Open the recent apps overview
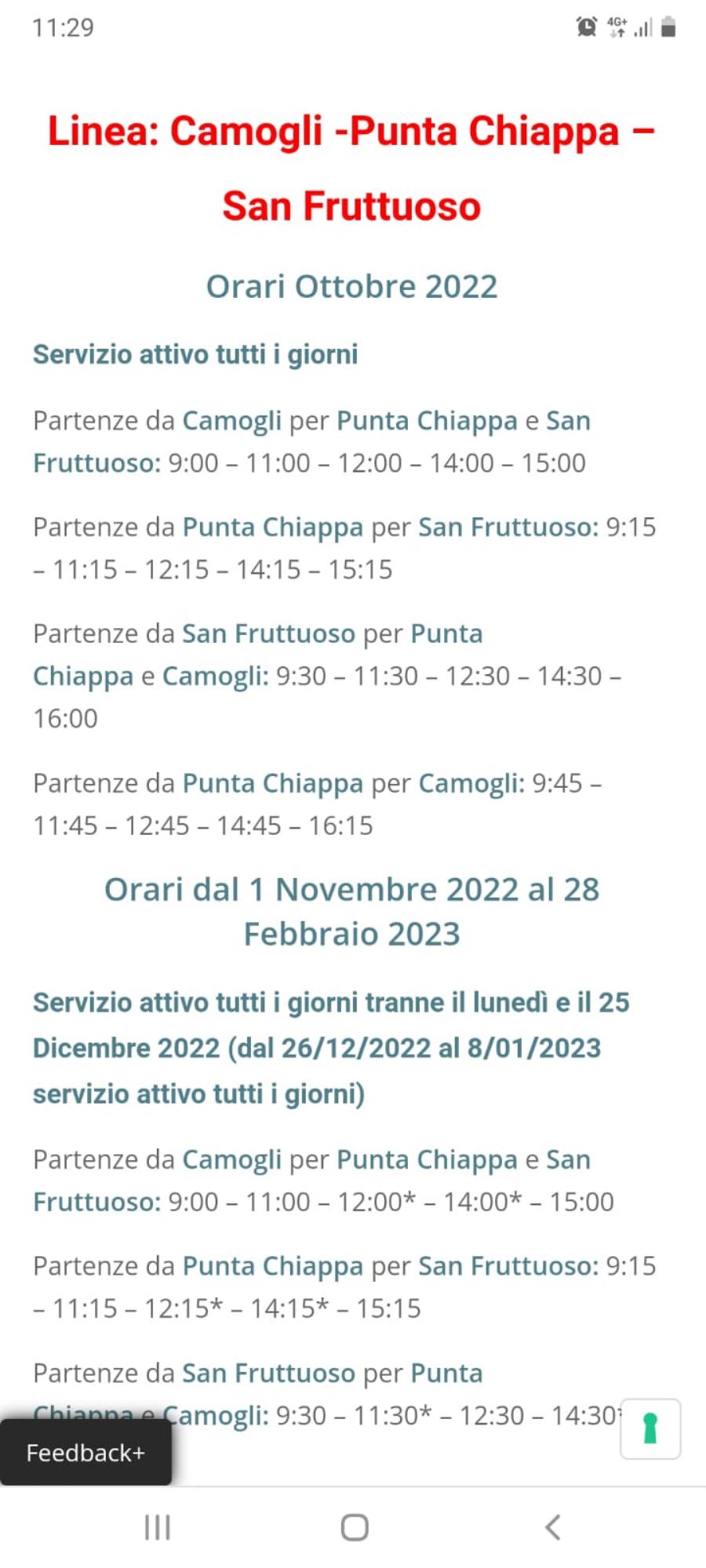Screen dimensions: 706x1568 tap(157, 1526)
